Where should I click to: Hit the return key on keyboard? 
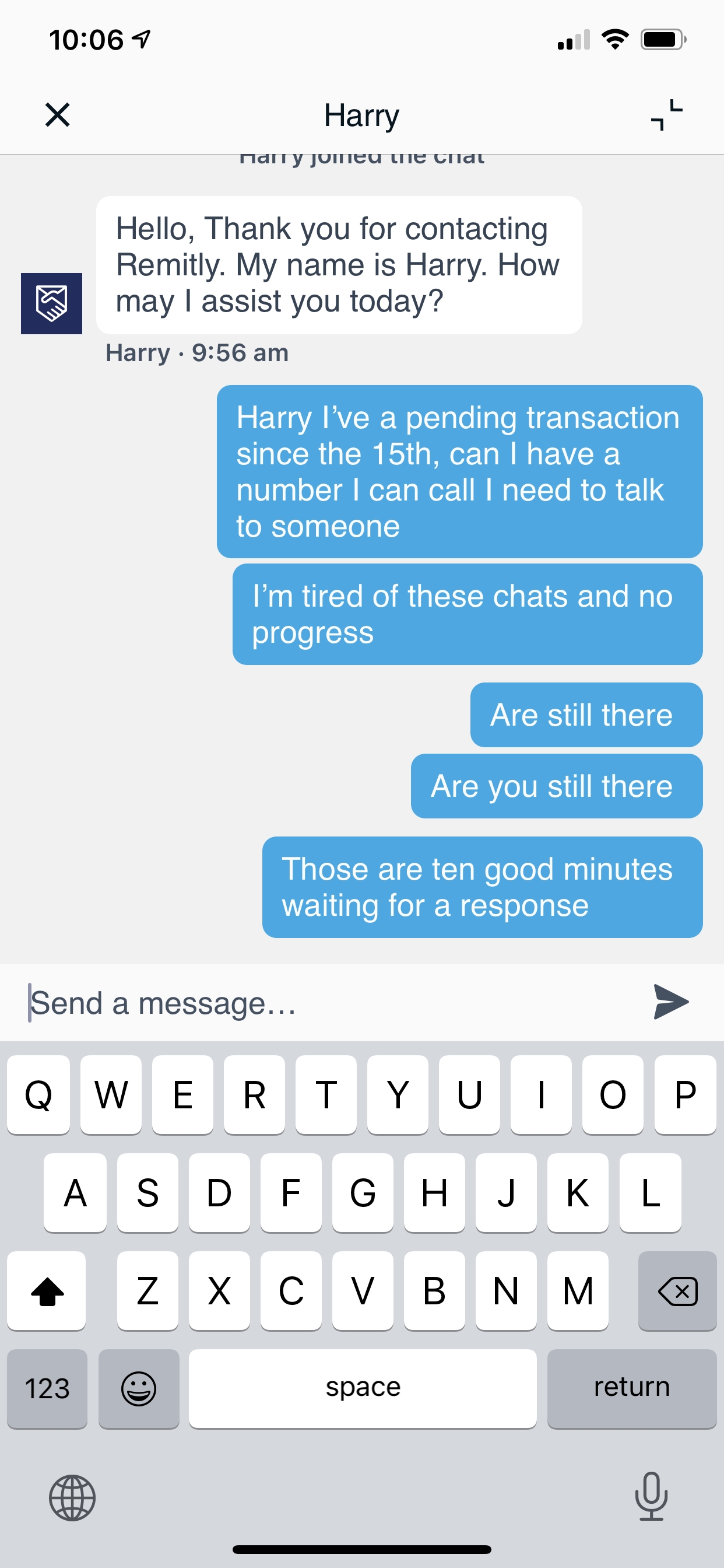point(631,1388)
